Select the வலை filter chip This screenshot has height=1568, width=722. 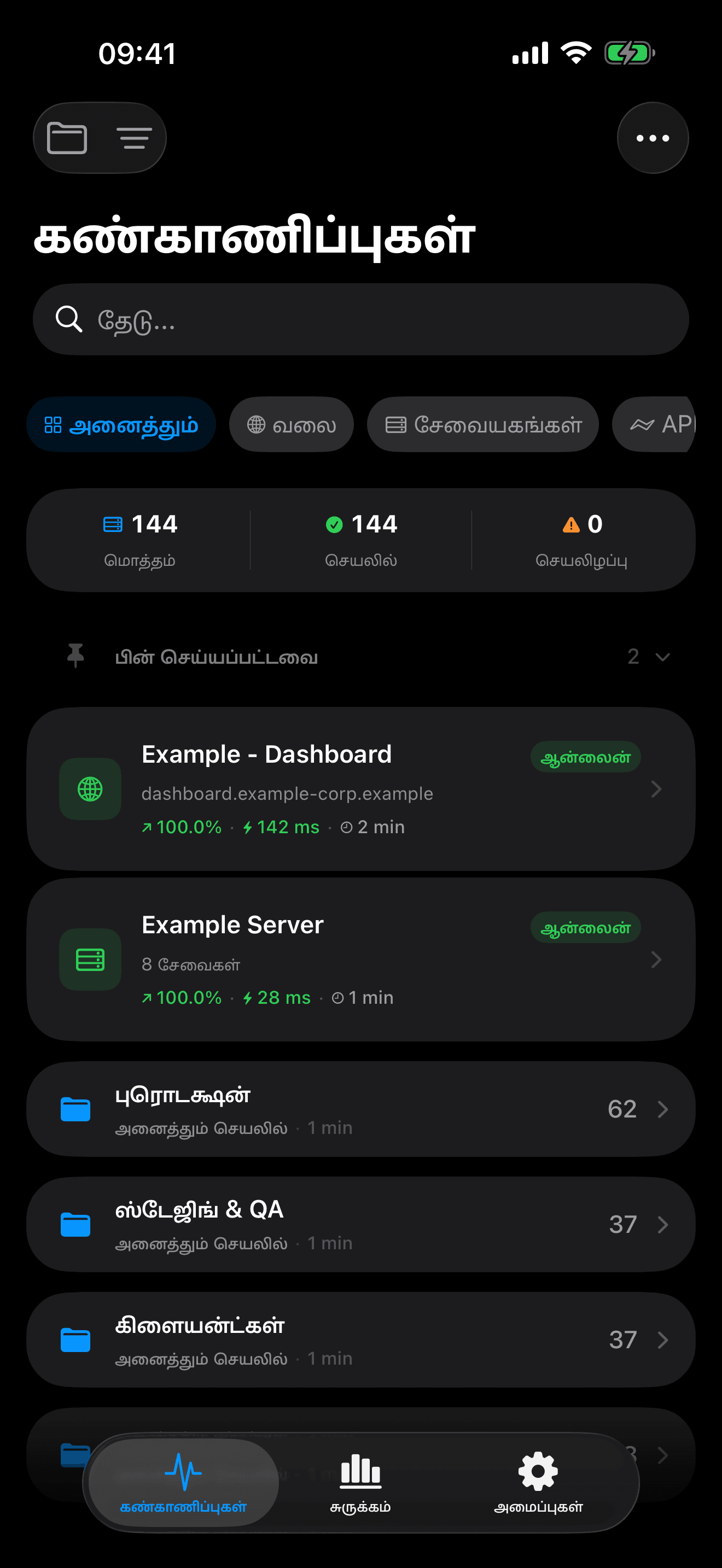[291, 424]
